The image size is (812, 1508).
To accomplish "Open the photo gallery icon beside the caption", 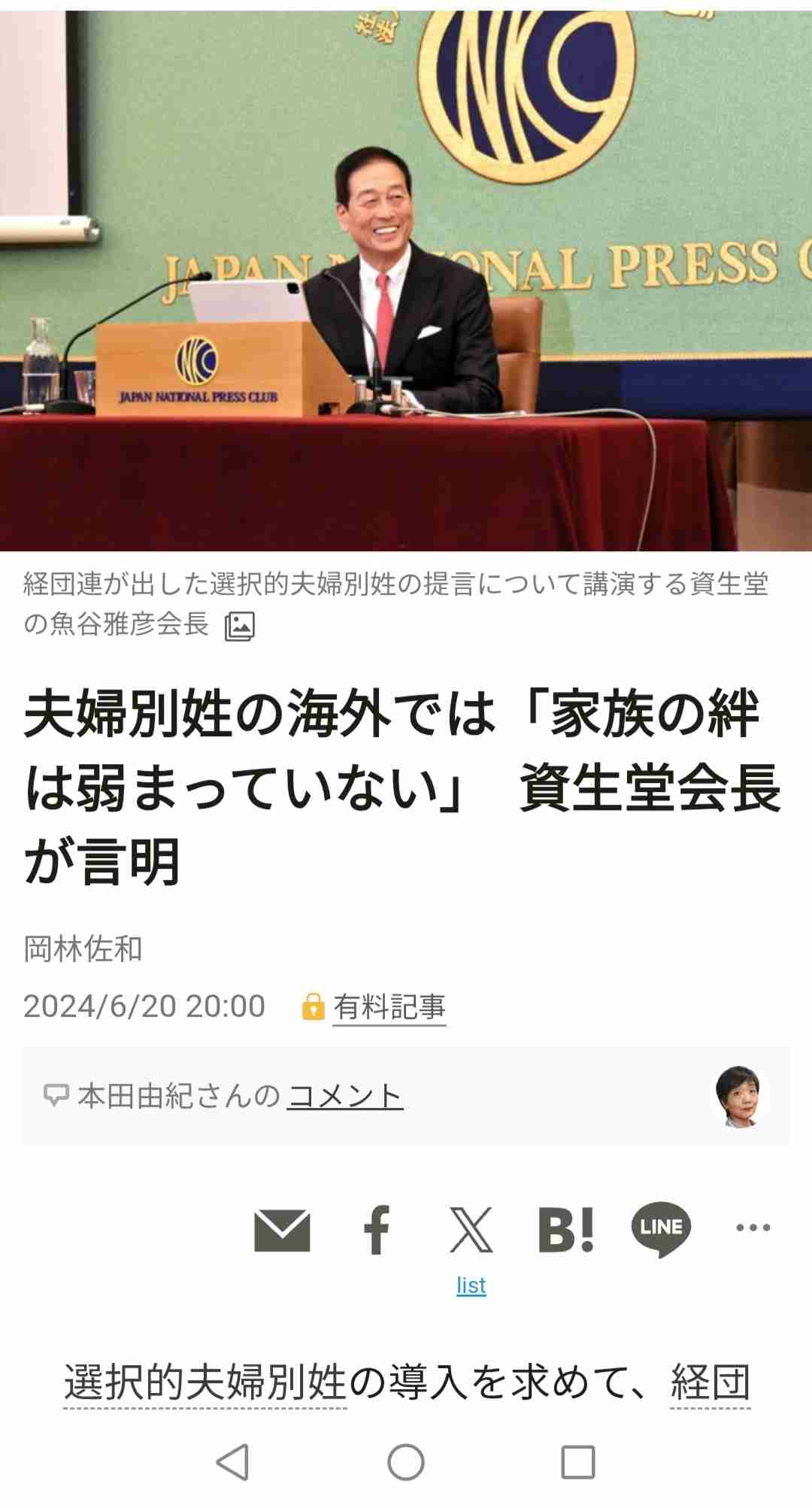I will [240, 626].
